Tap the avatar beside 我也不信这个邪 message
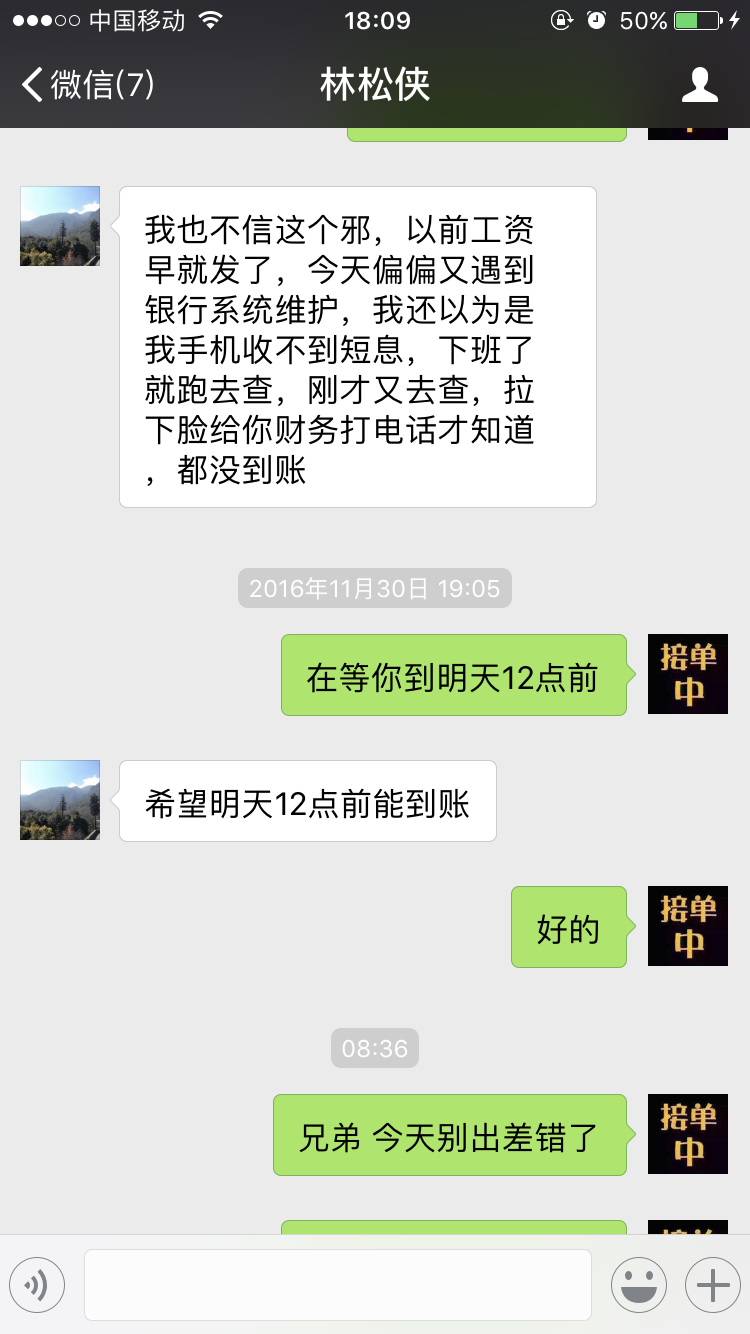The image size is (750, 1334). 60,226
